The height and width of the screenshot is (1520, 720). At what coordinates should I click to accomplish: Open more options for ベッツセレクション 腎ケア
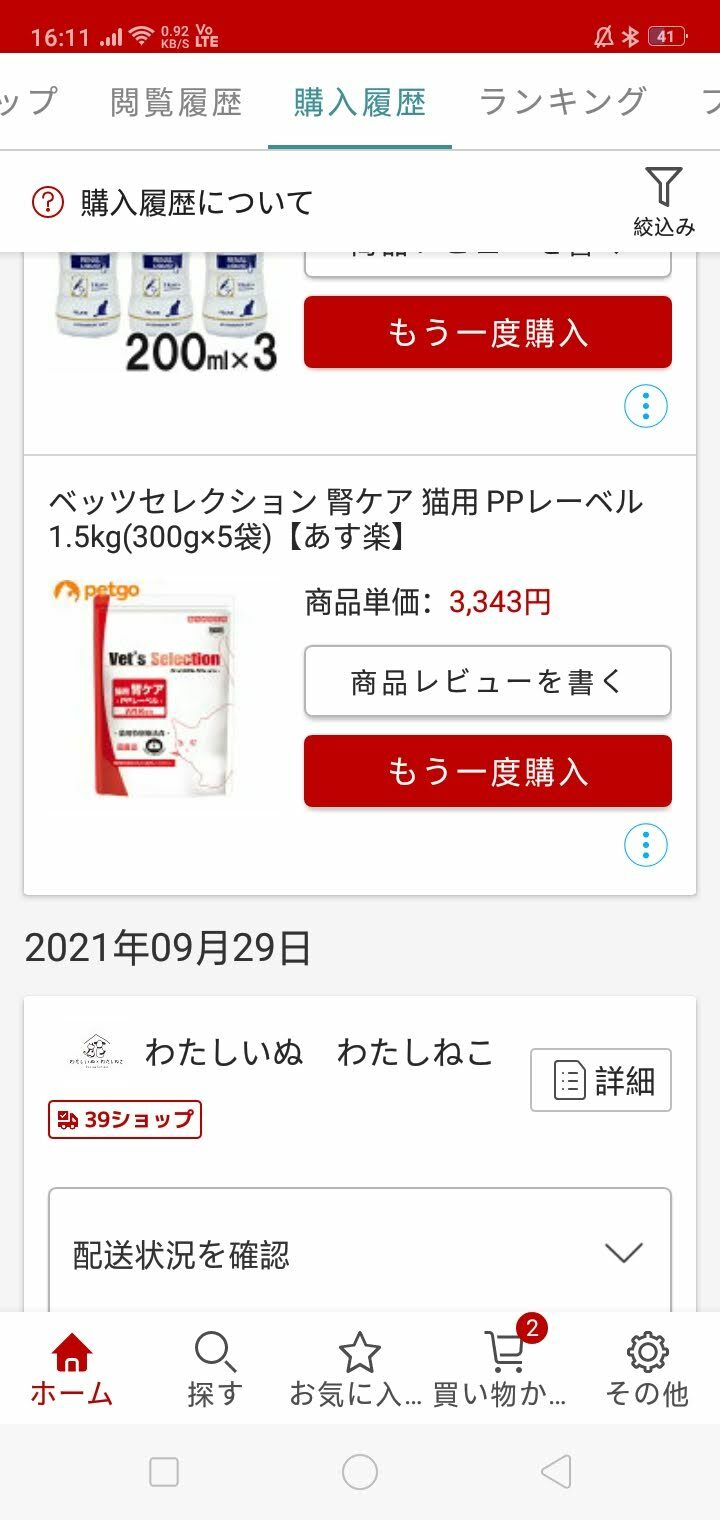click(645, 846)
